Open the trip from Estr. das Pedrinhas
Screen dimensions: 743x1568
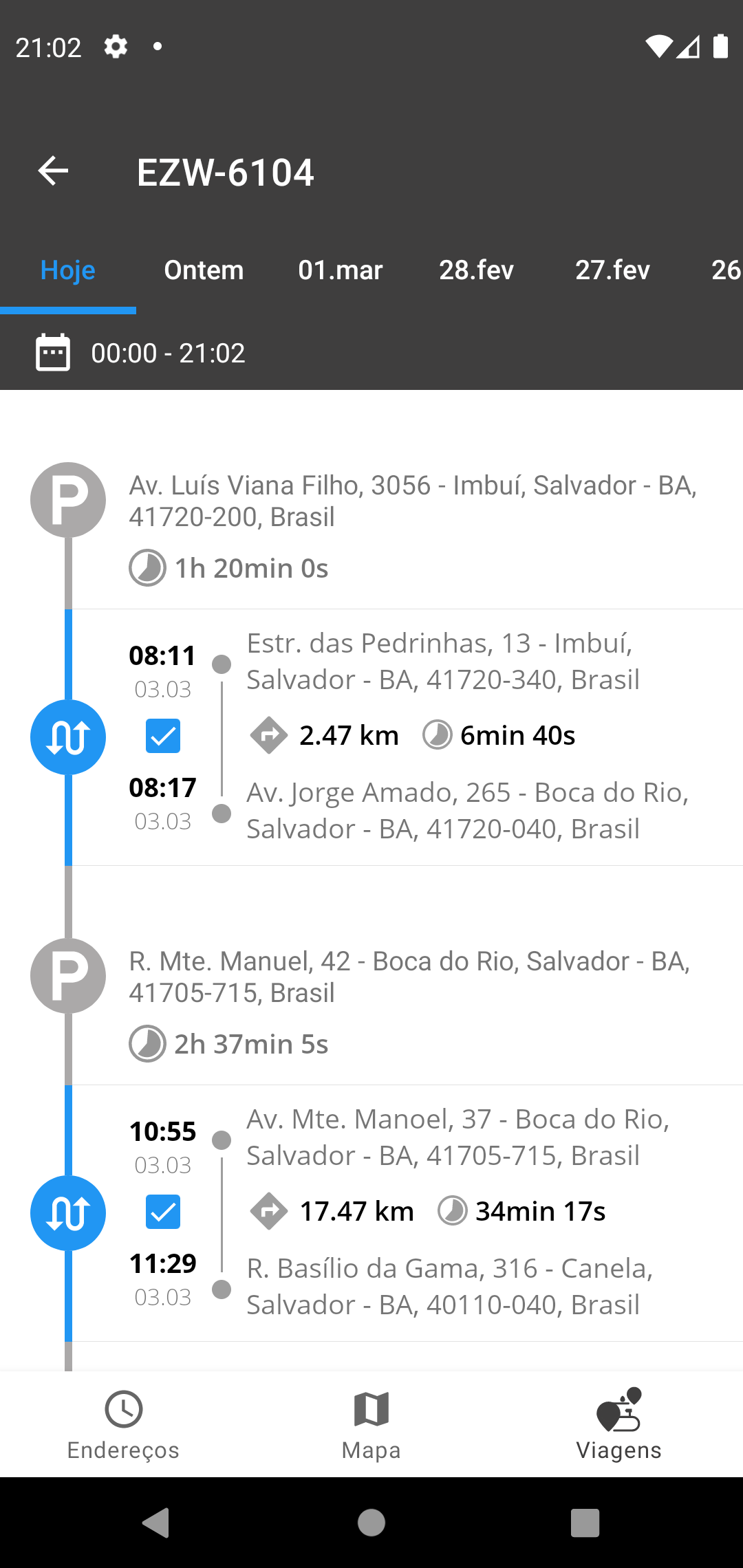point(371,737)
